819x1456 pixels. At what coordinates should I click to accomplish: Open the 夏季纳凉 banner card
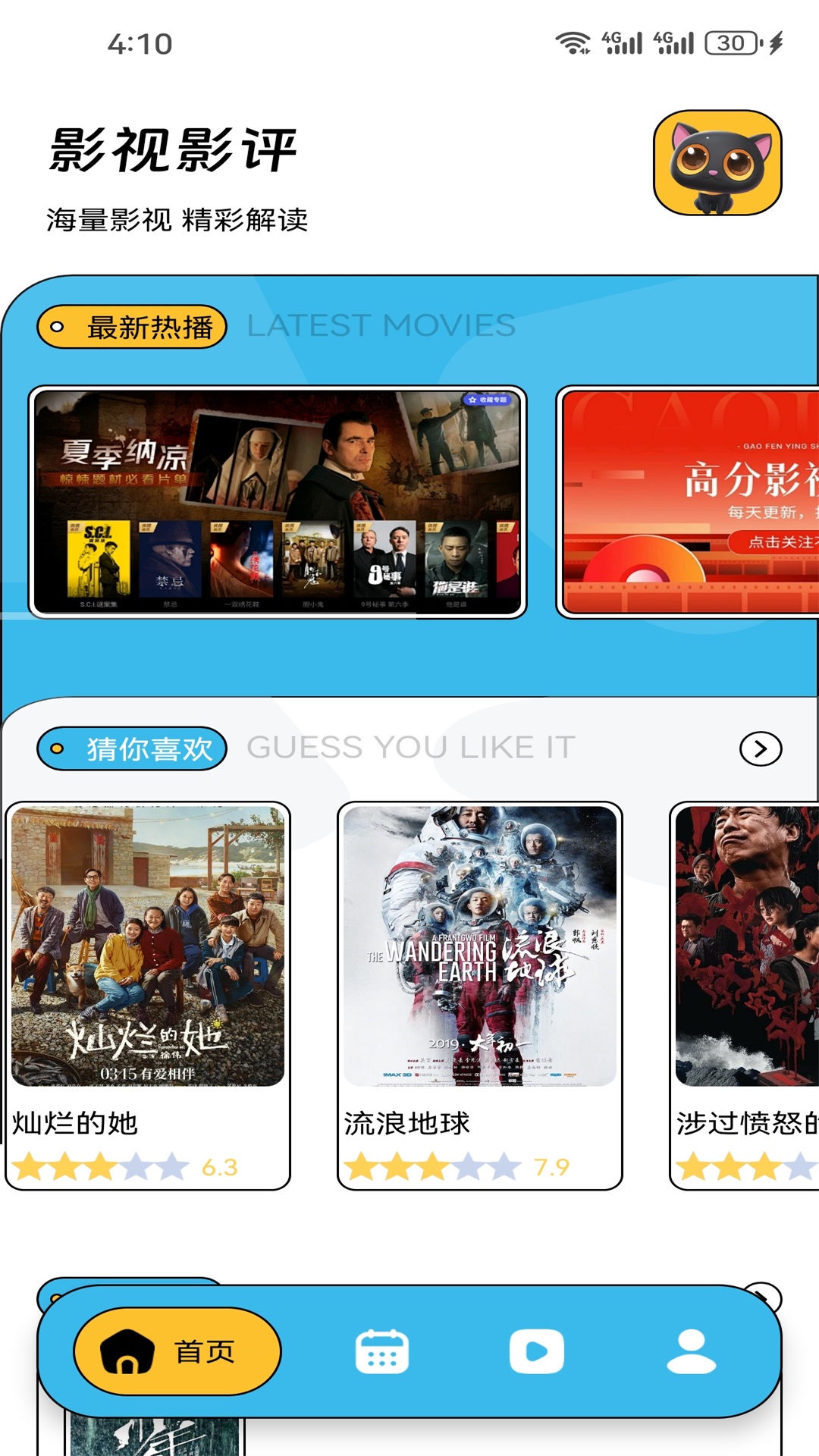pos(278,501)
